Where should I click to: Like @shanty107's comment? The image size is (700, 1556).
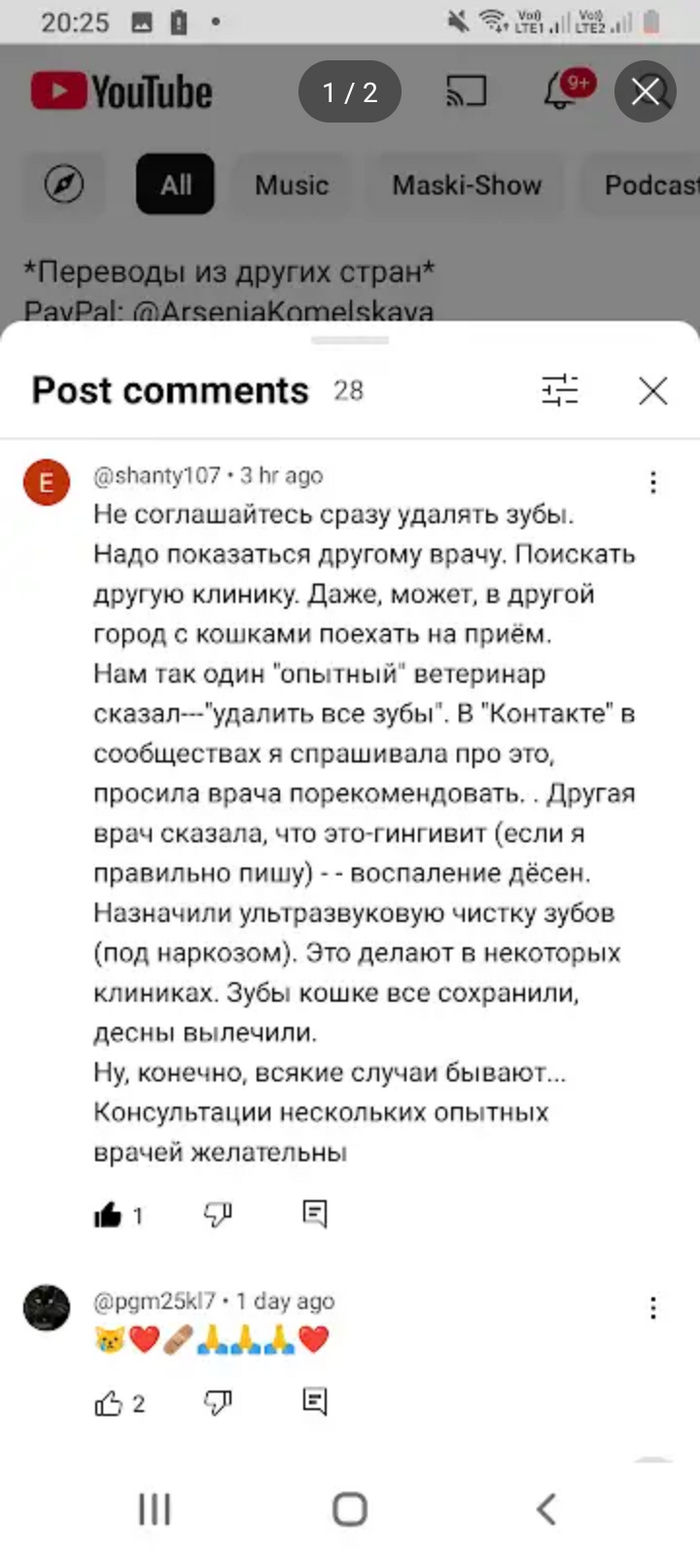pyautogui.click(x=107, y=1215)
